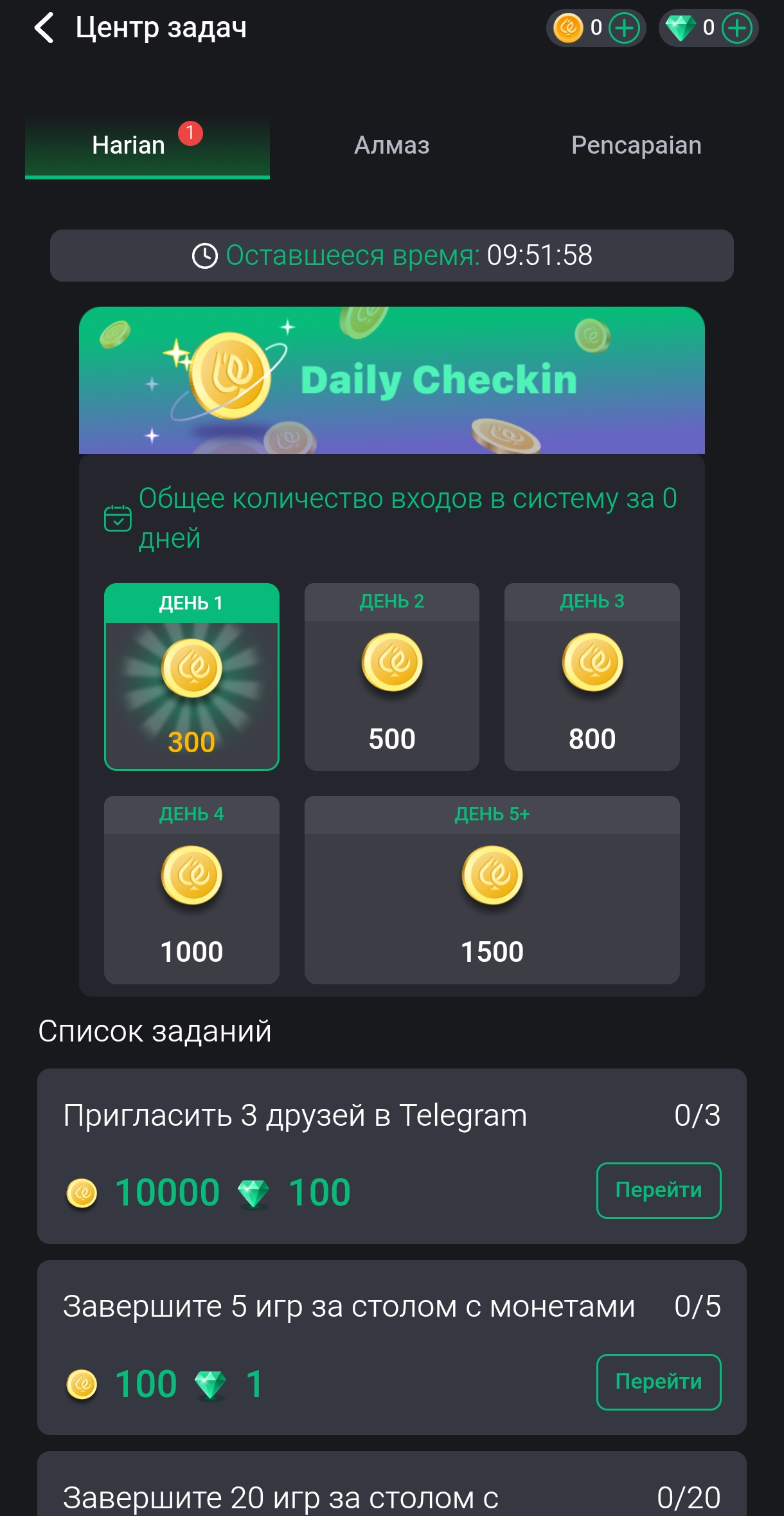Viewport: 784px width, 1516px height.
Task: Click the coin icon next to the 10000 reward
Action: (x=84, y=1191)
